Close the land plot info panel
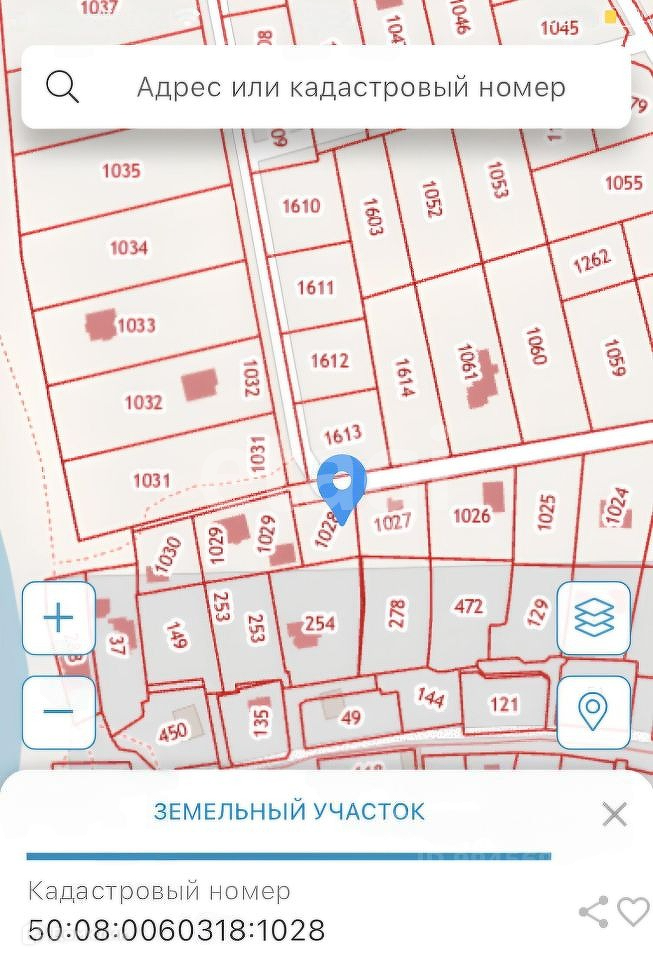 (x=614, y=814)
